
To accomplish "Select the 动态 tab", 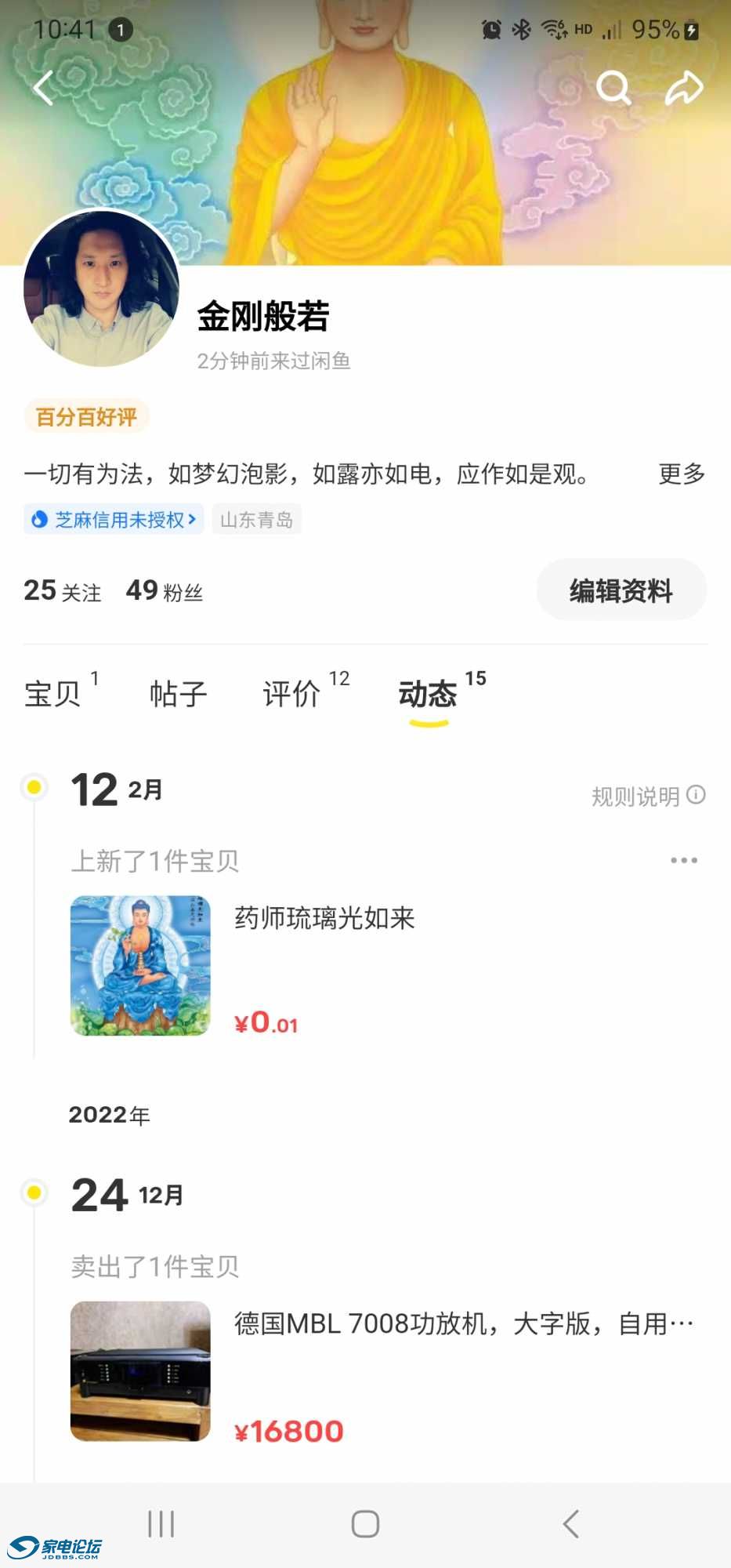I will click(x=428, y=694).
